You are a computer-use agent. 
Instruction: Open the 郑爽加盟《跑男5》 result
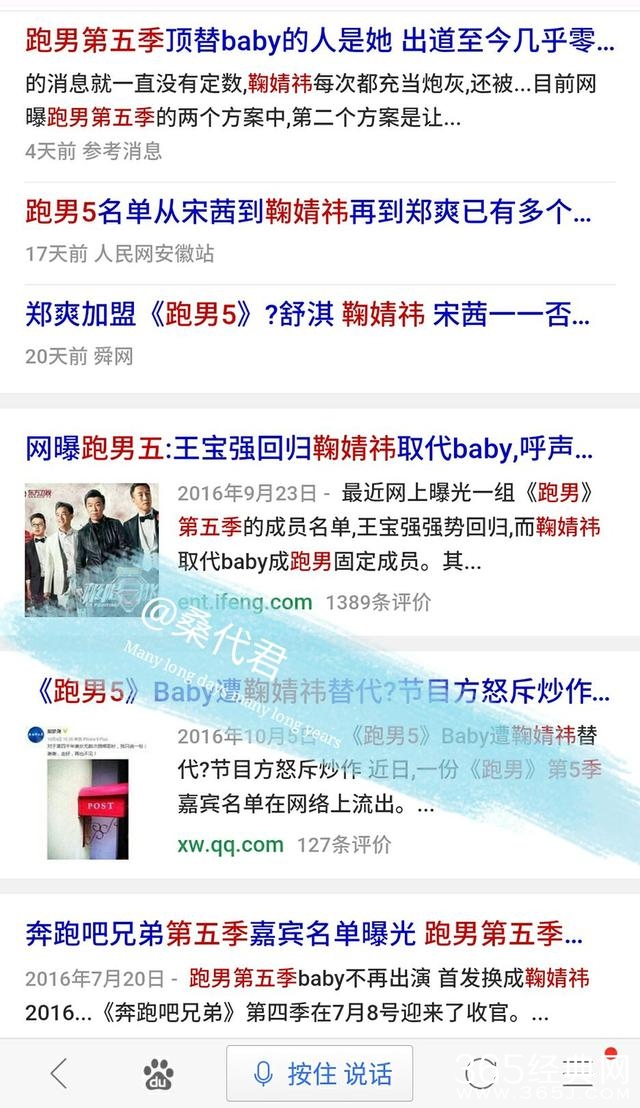308,315
